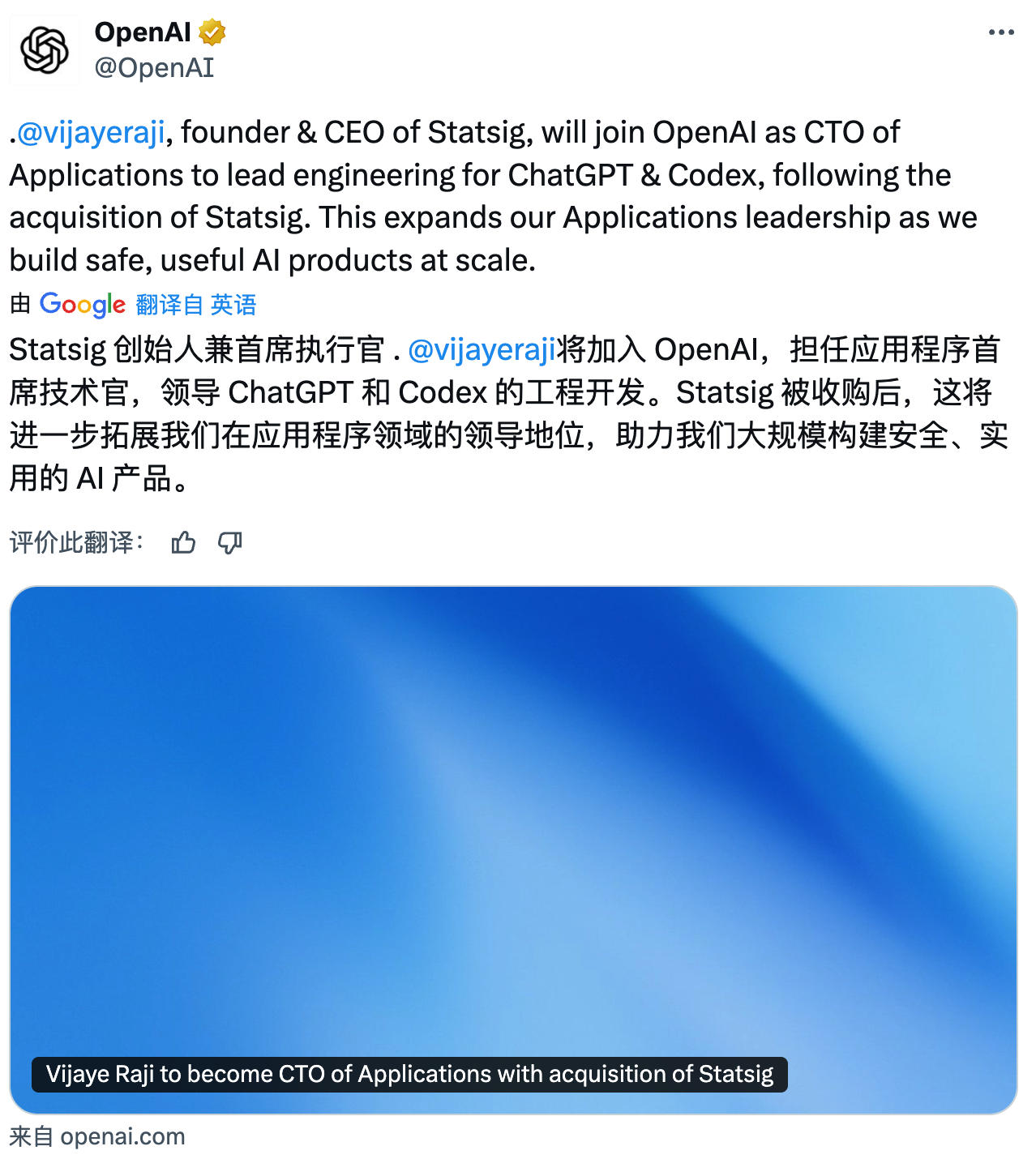Open @vijayeraji mention in the English text
Viewport: 1036px width, 1159px height.
point(91,132)
